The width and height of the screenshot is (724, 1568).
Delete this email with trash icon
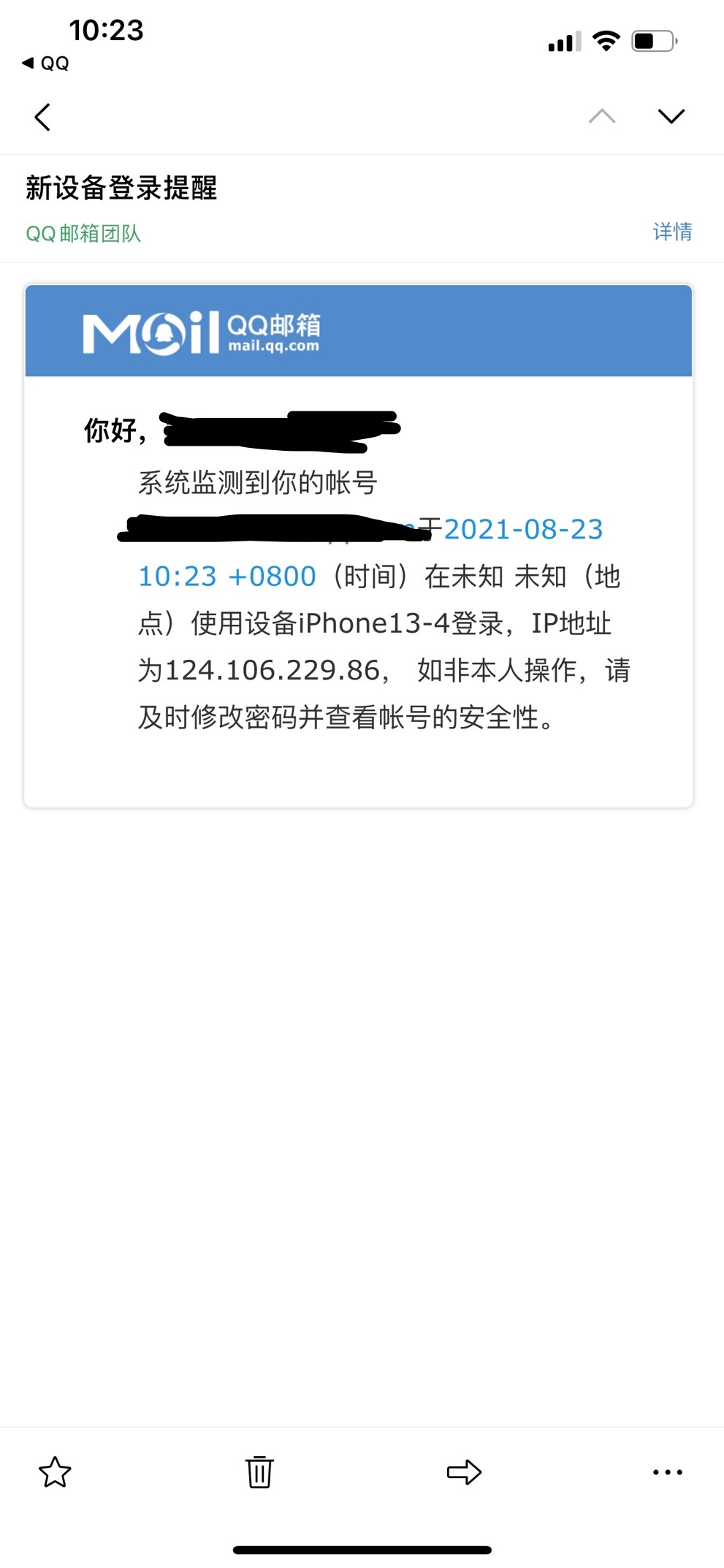click(259, 1472)
